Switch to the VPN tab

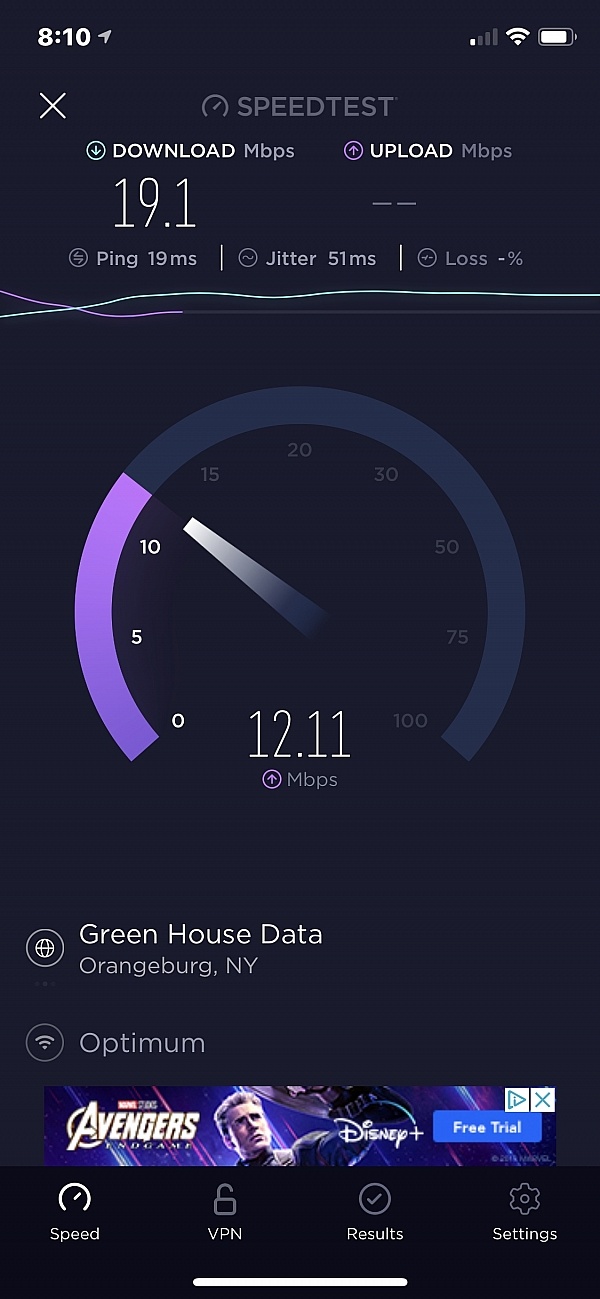pos(225,1212)
